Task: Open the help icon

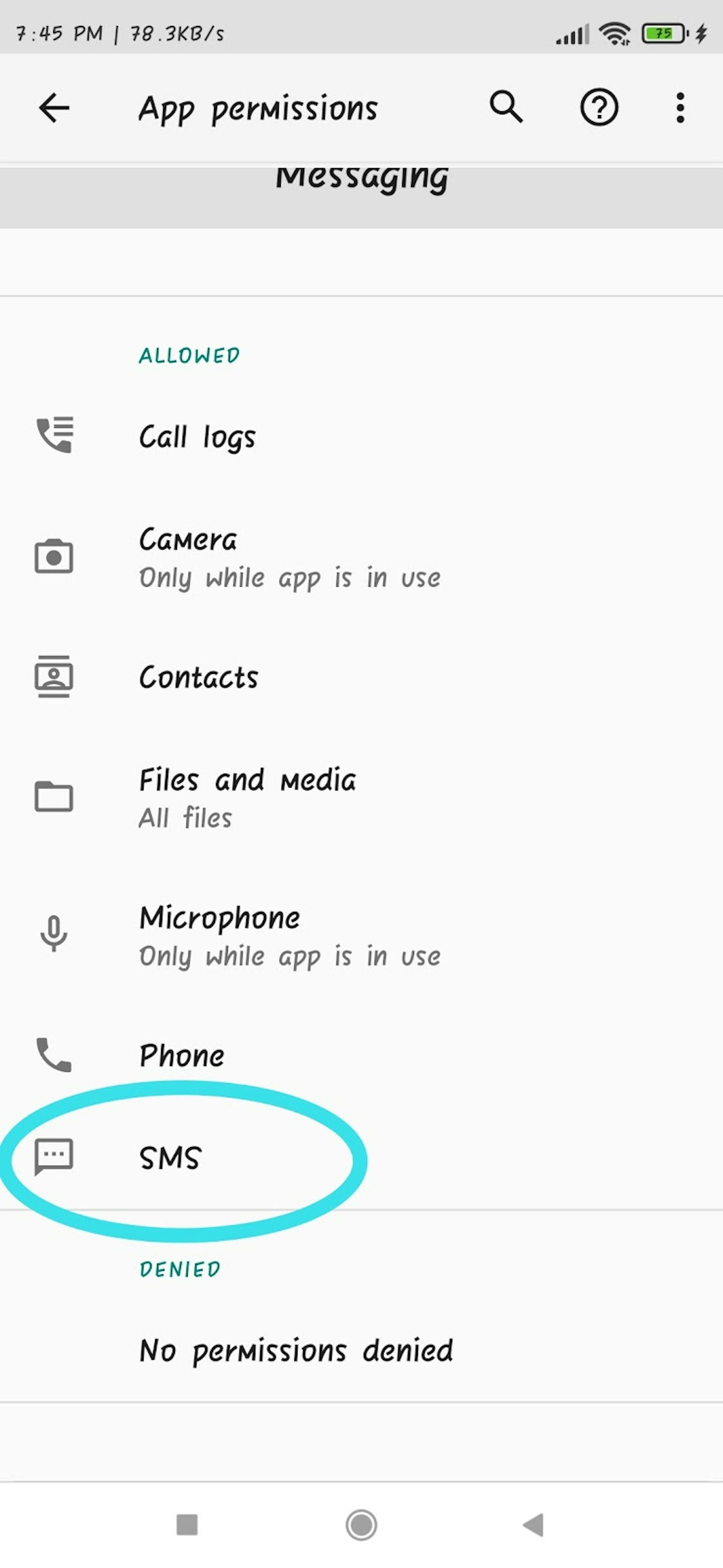Action: (x=599, y=108)
